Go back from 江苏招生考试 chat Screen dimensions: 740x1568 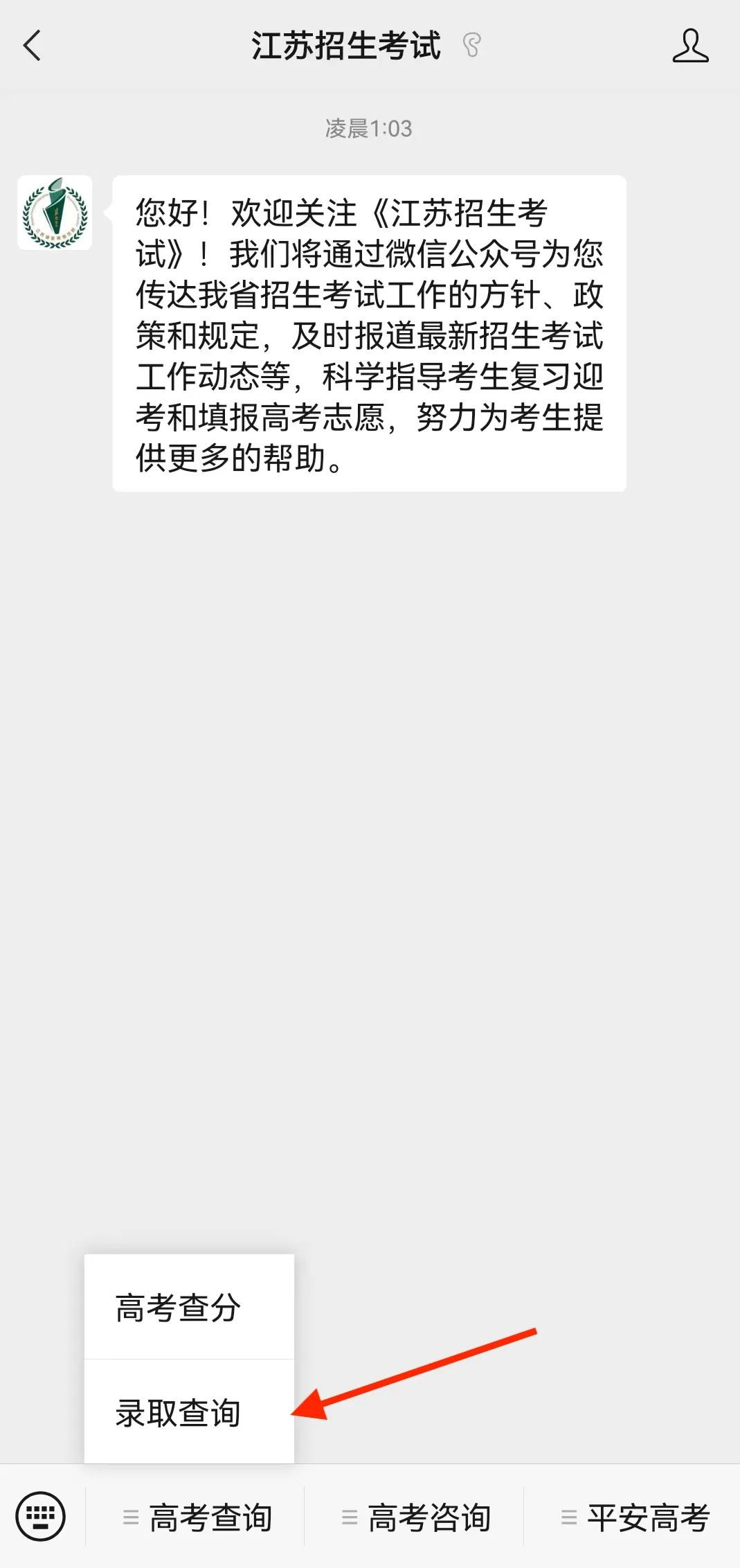(x=32, y=46)
